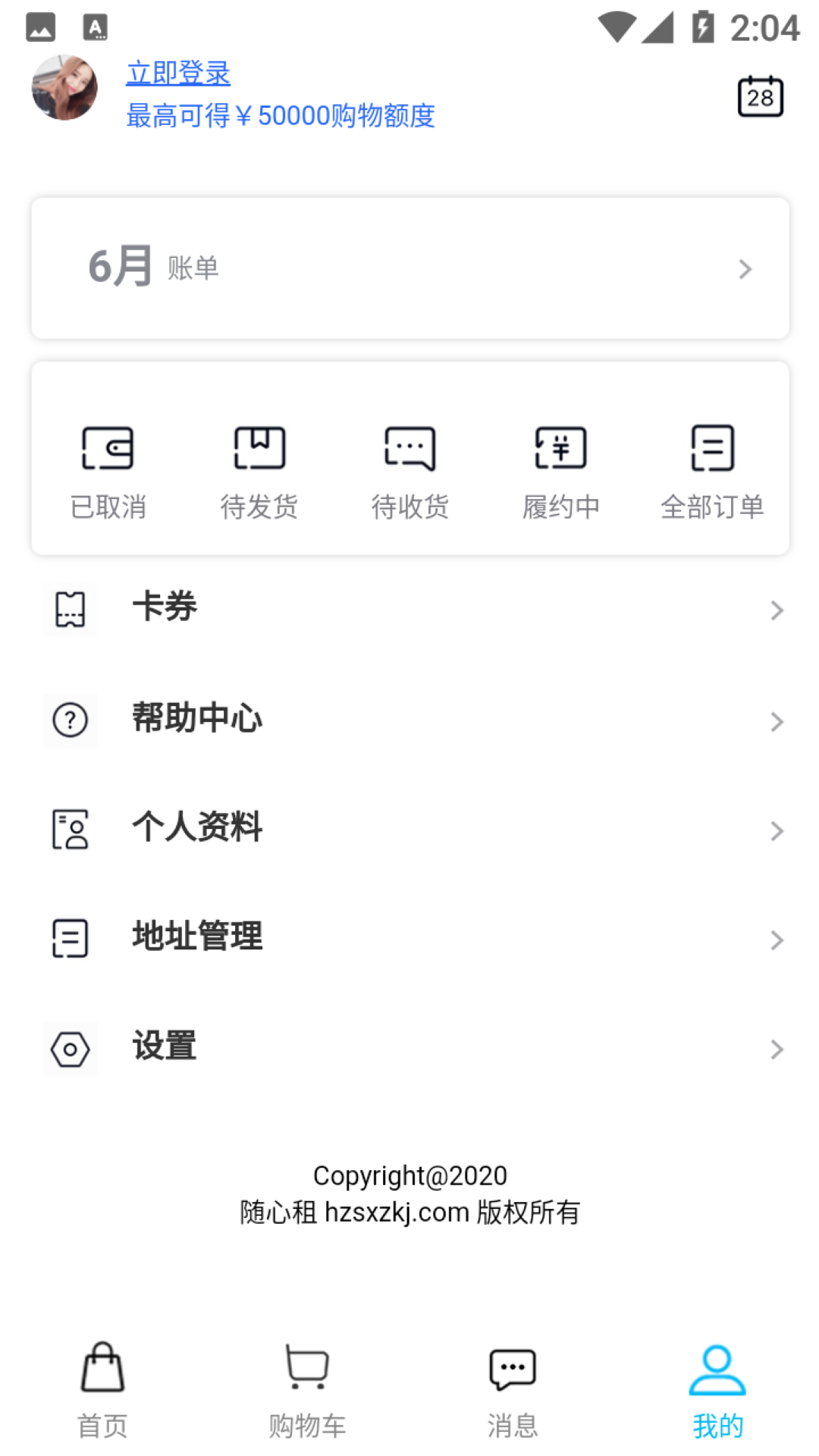Open 地址管理 address management
Viewport: 819px width, 1456px height.
click(409, 938)
